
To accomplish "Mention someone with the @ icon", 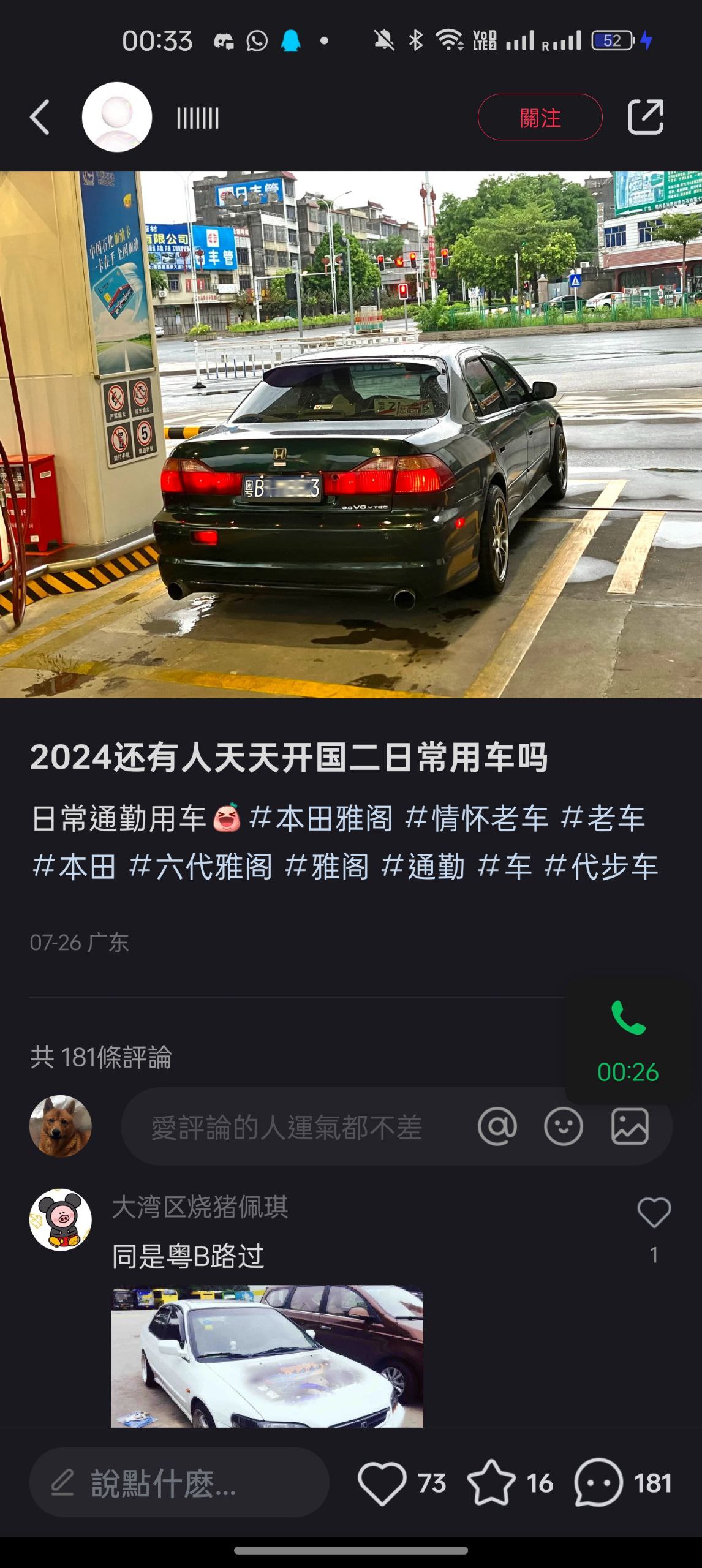I will point(497,1126).
